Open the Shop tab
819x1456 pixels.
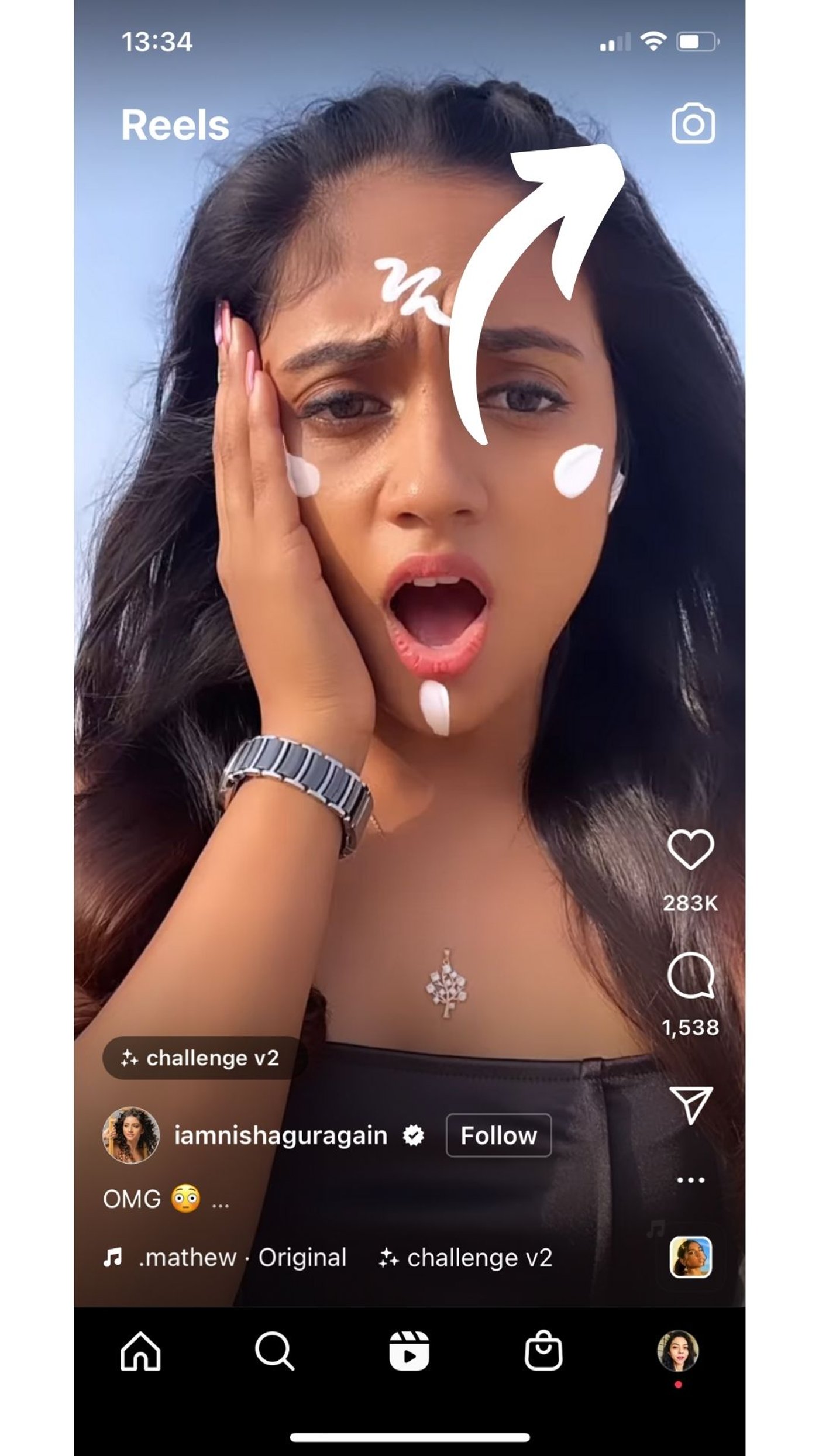click(x=543, y=1351)
